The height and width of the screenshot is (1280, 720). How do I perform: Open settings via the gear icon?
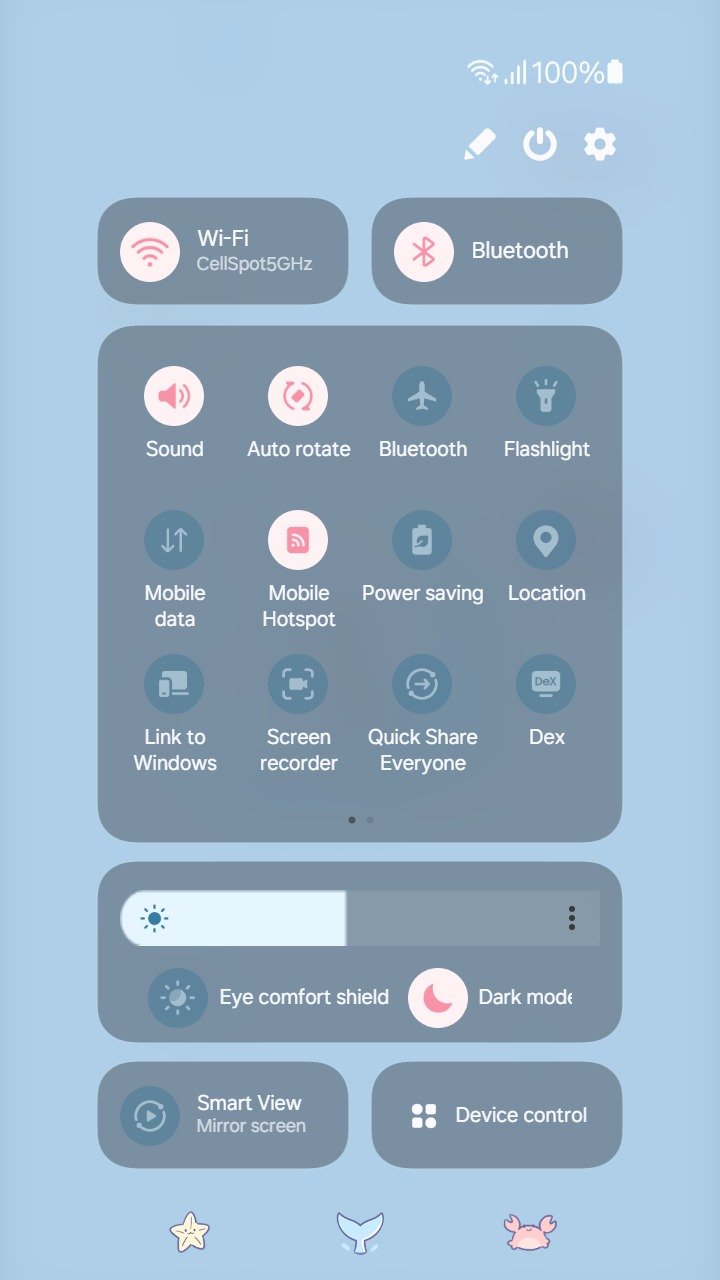pos(600,145)
